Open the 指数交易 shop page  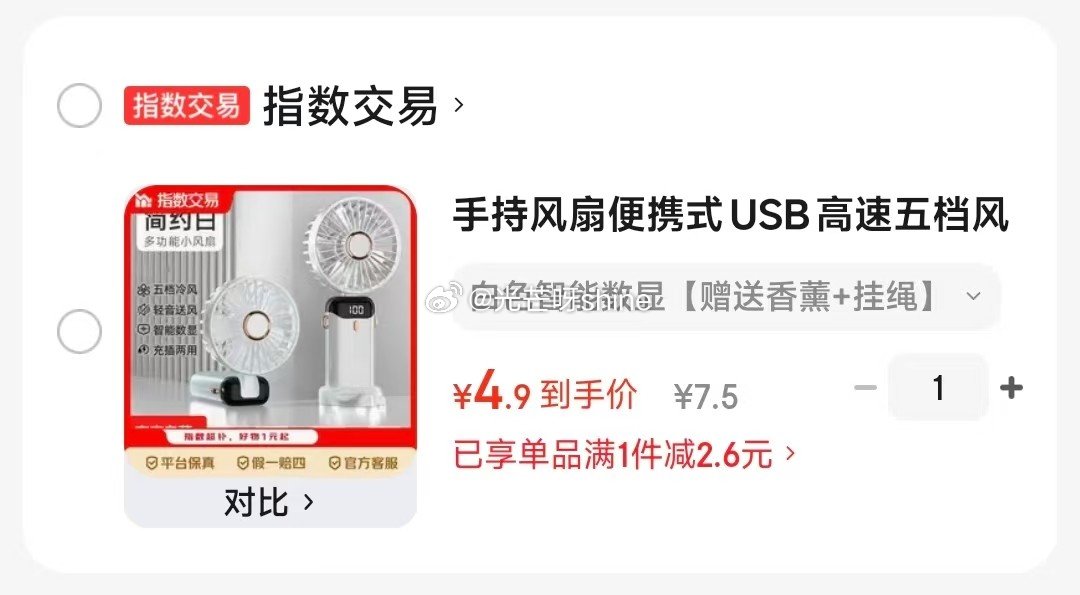tap(350, 106)
